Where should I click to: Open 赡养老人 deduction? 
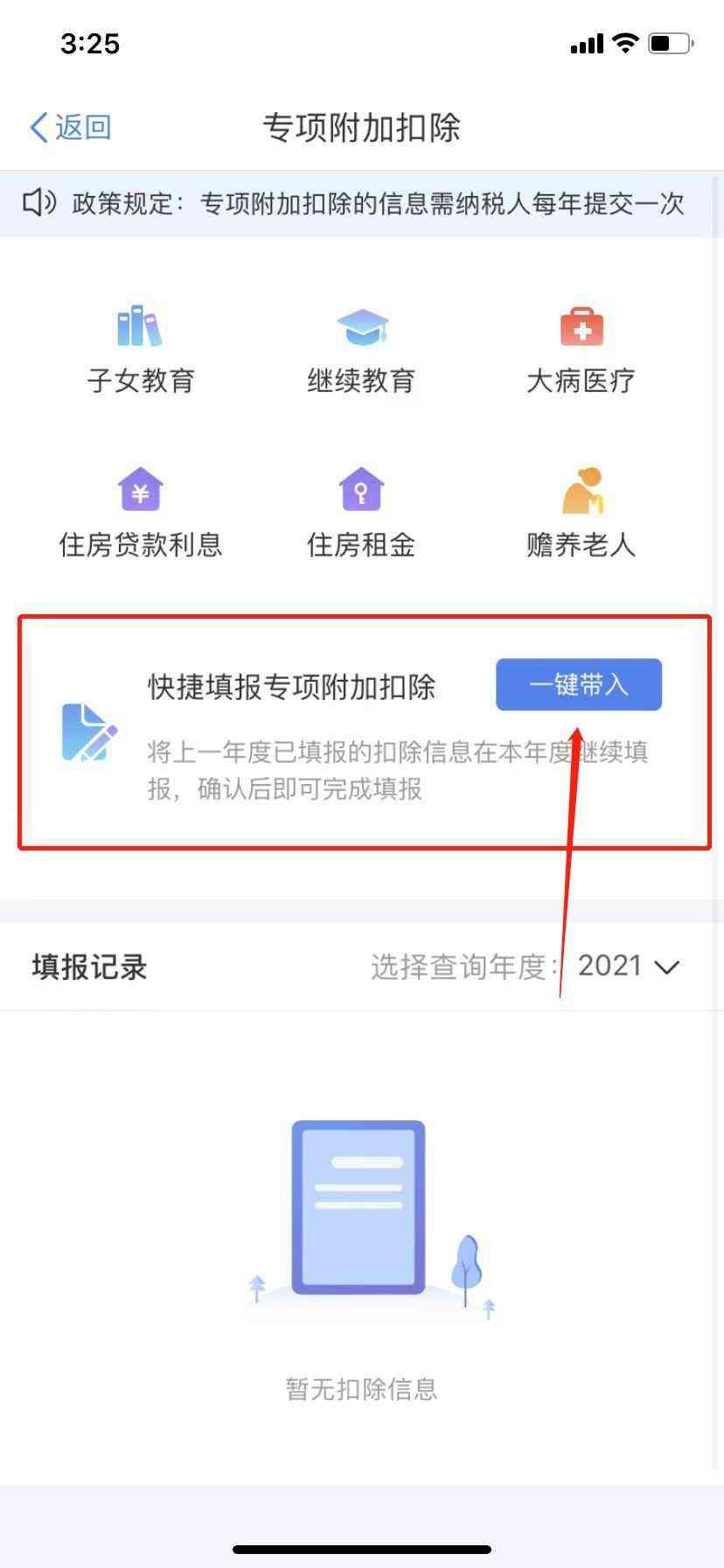point(581,514)
